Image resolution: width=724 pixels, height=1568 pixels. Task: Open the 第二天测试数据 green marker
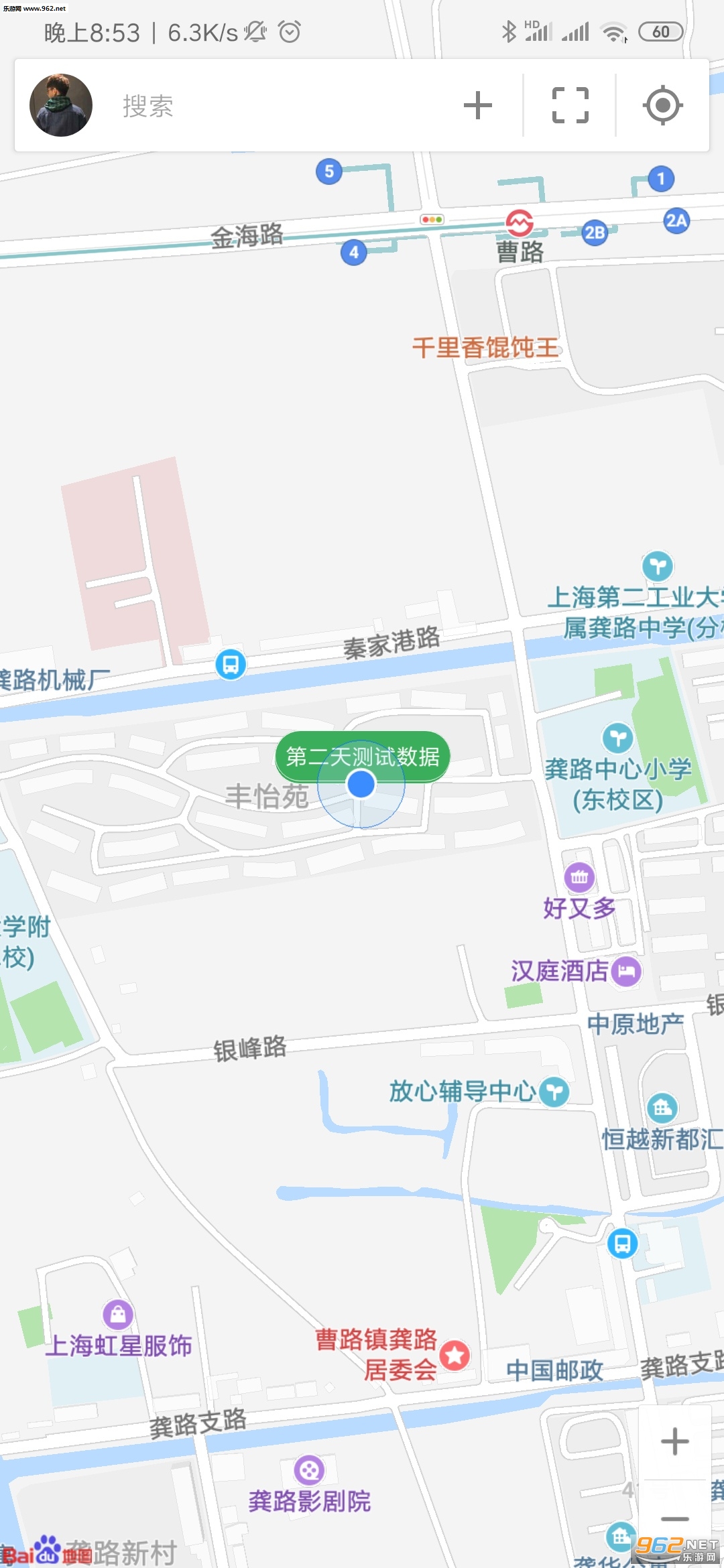[363, 757]
